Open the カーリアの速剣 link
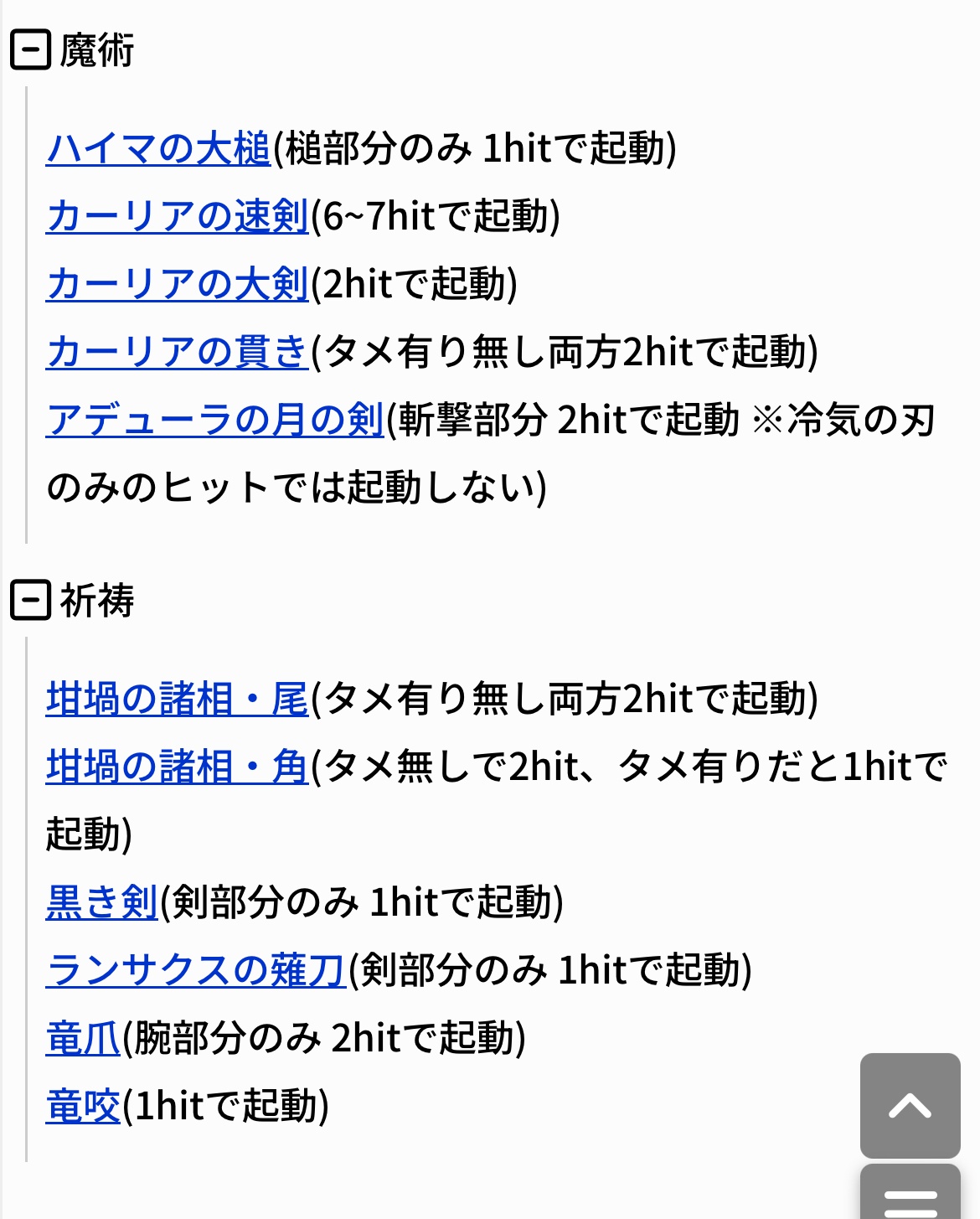 178,216
